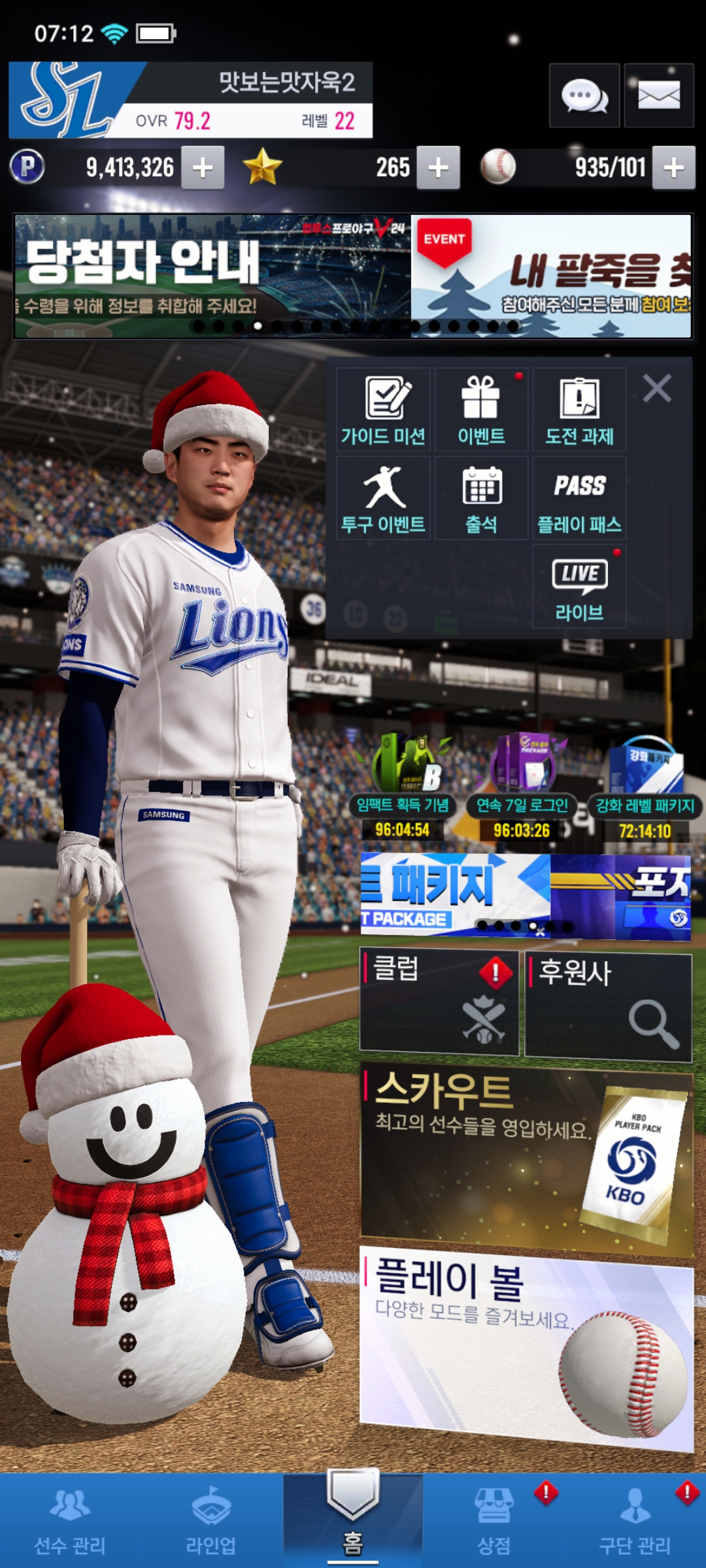Open 가이드 미션
Image resolution: width=706 pixels, height=1568 pixels.
tap(383, 410)
